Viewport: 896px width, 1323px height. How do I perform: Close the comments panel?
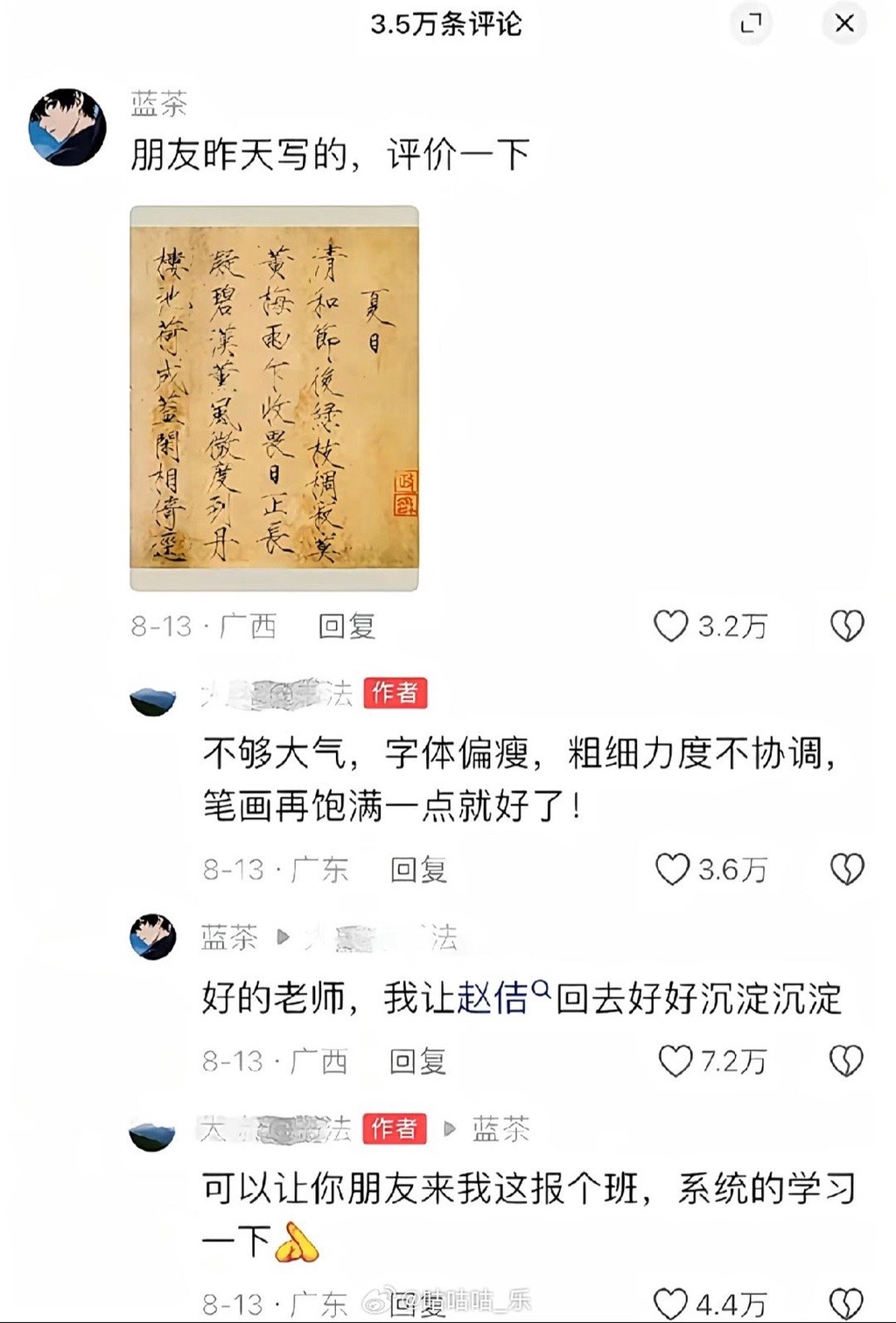point(844,24)
